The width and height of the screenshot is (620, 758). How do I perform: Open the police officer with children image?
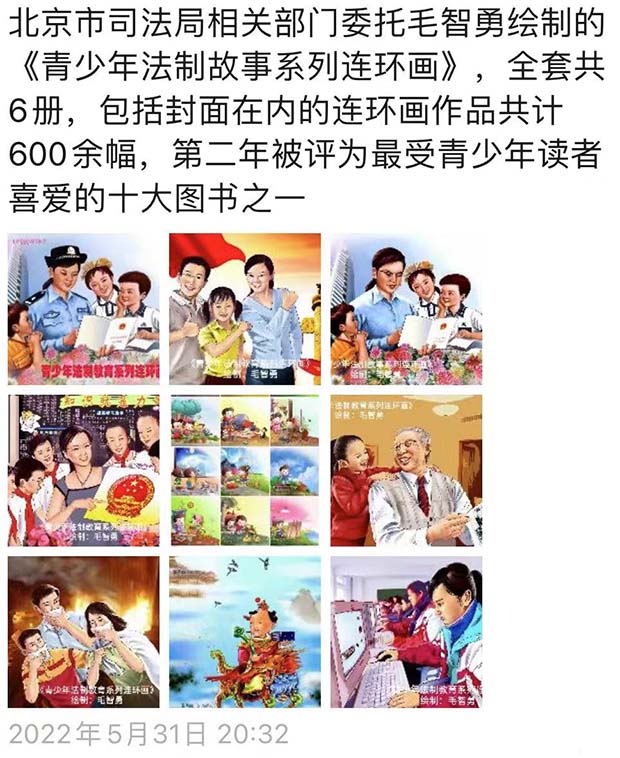[x=83, y=309]
